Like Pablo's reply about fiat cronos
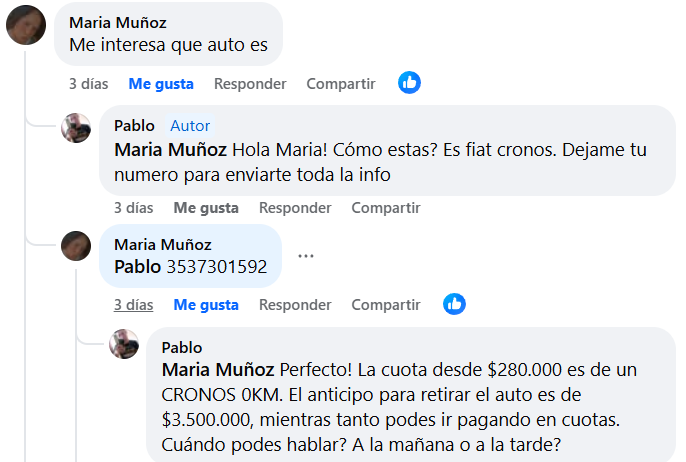Viewport: 686px width, 462px height. [206, 208]
